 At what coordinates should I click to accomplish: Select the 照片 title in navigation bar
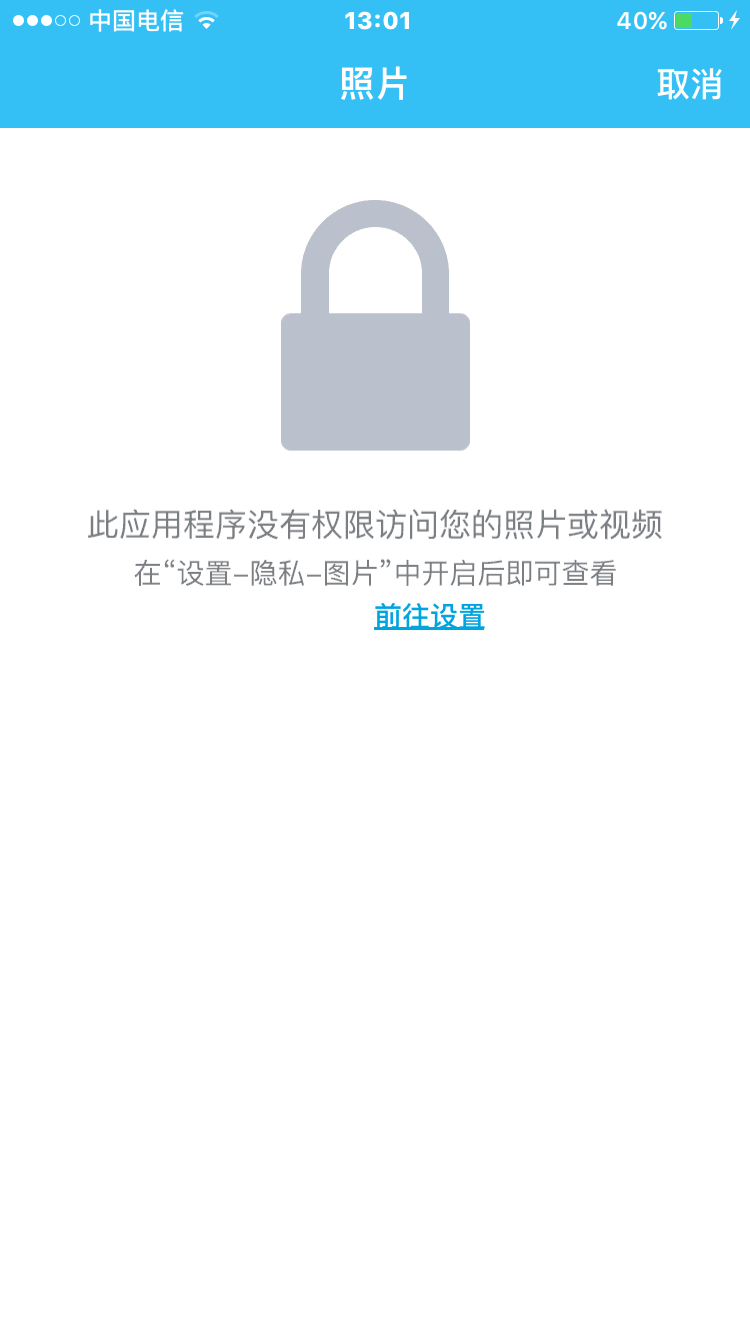click(375, 84)
